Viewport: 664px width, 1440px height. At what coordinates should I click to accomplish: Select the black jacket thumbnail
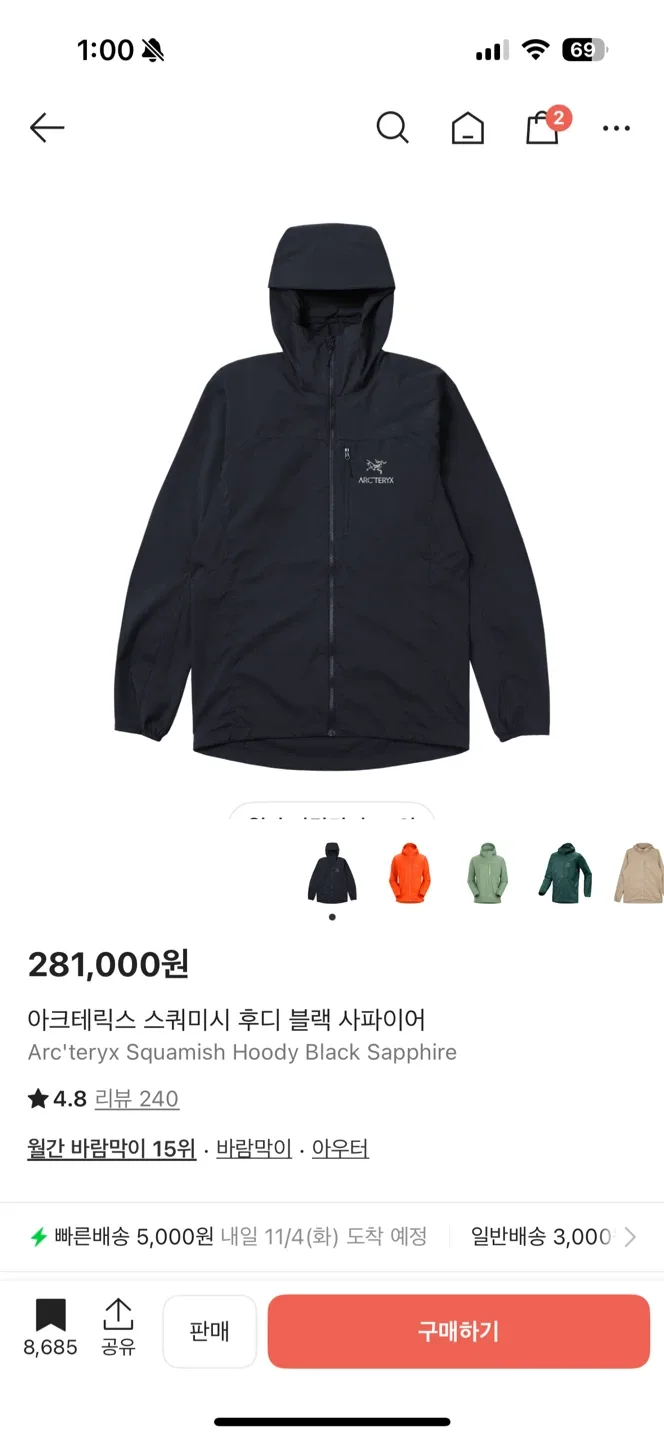[x=332, y=873]
